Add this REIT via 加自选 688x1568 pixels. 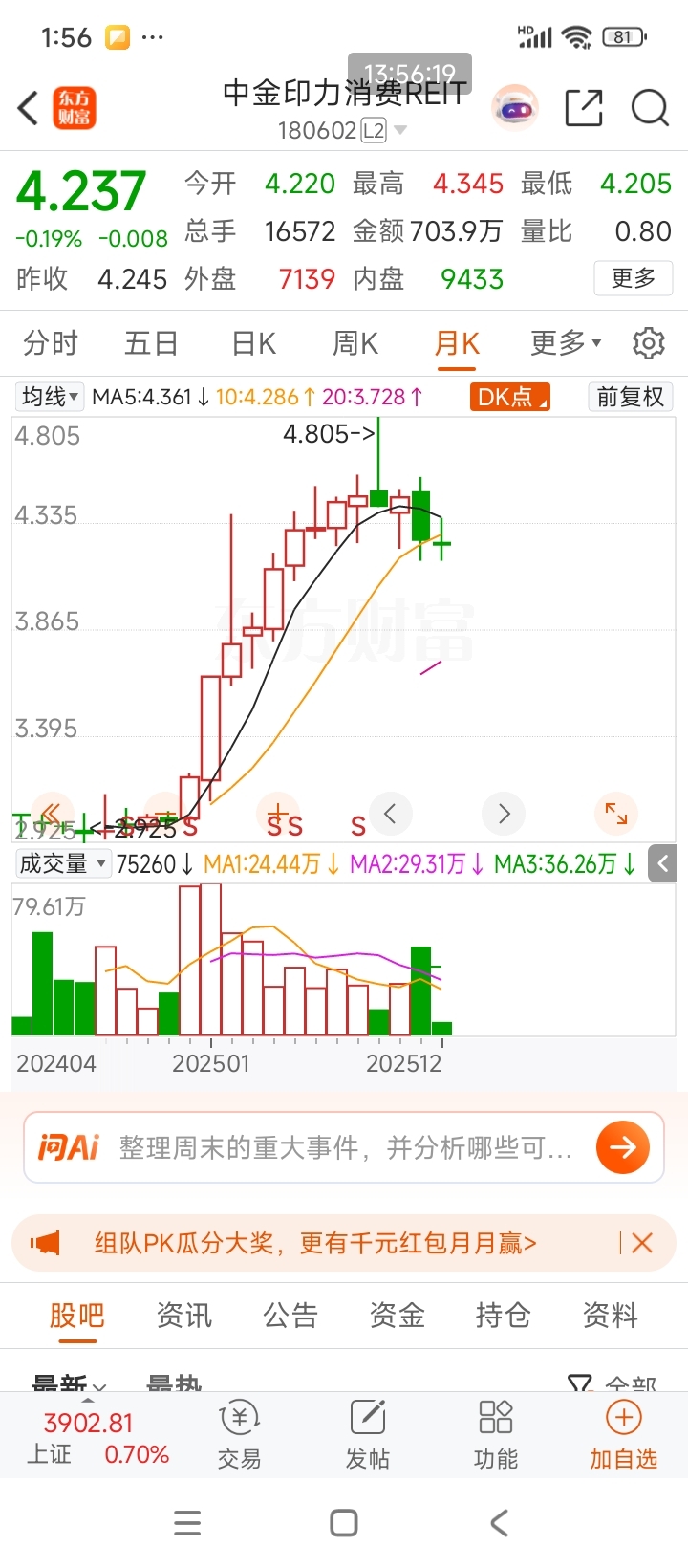[x=623, y=1434]
